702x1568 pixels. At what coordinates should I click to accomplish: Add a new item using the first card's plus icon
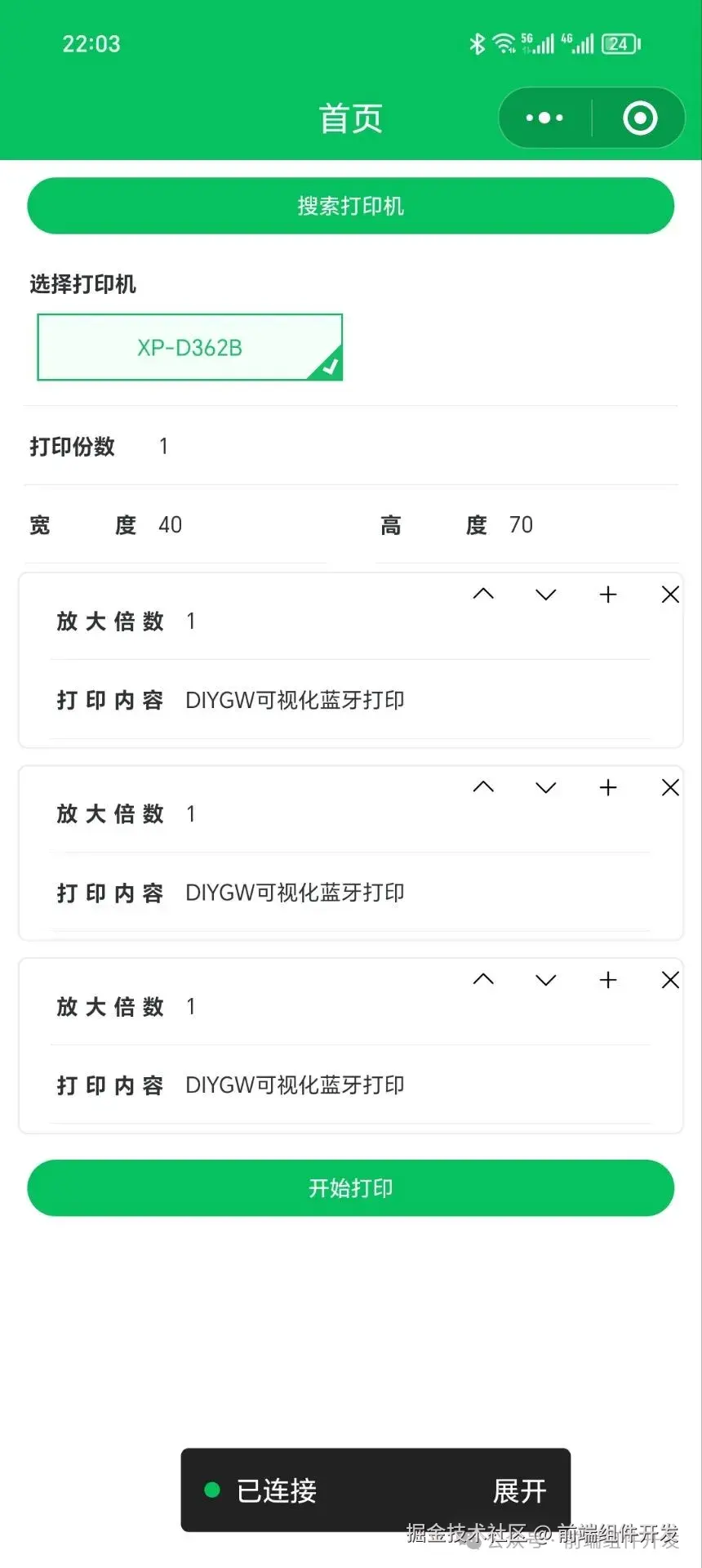(x=607, y=594)
